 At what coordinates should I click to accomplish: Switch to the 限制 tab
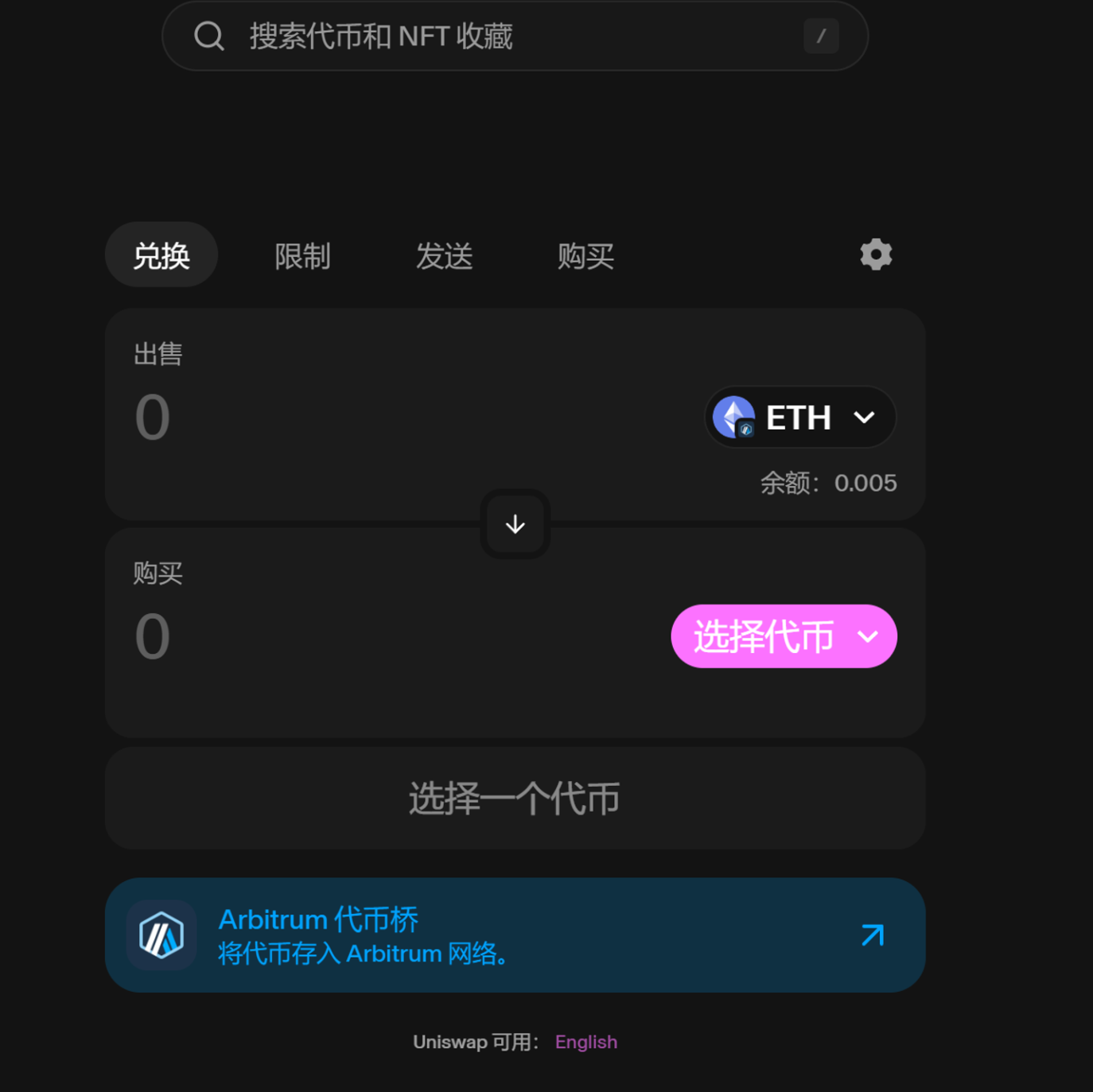point(302,256)
